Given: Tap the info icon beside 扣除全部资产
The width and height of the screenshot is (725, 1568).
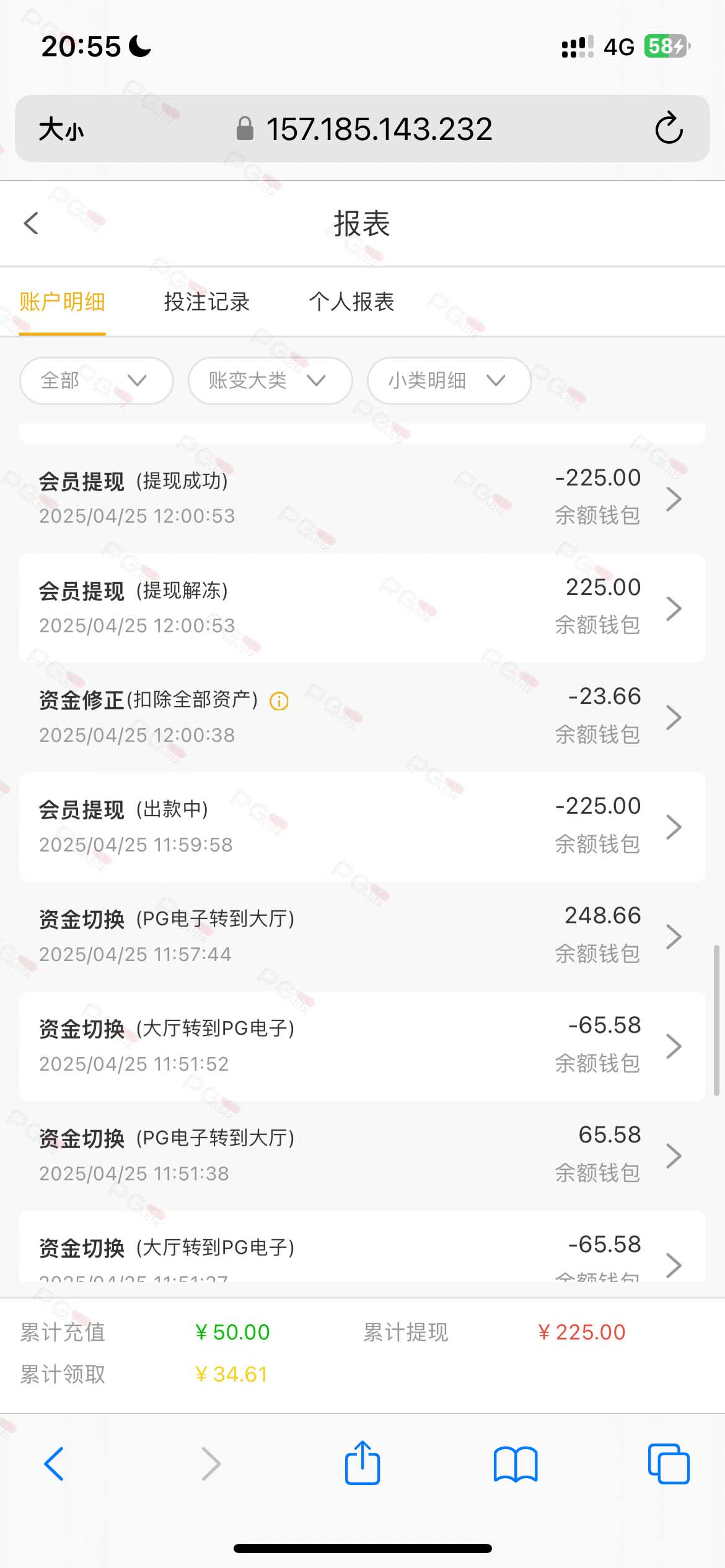Looking at the screenshot, I should click(x=279, y=701).
